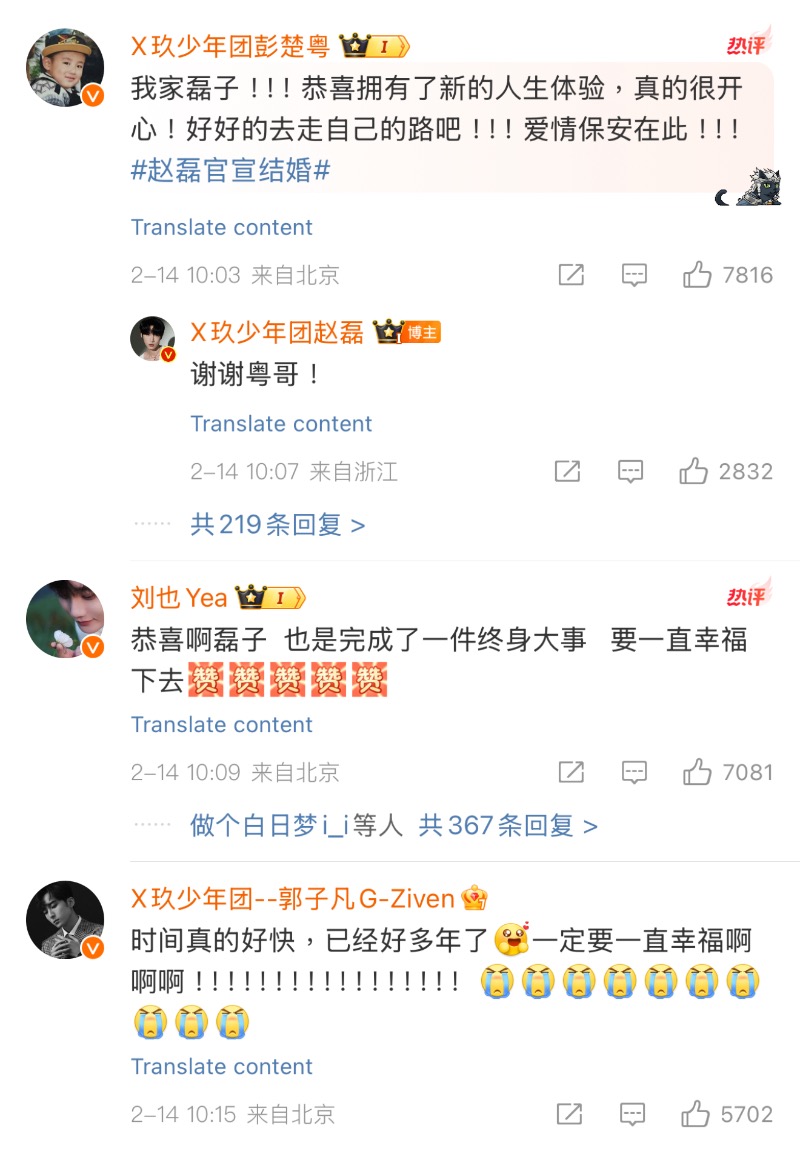Image resolution: width=800 pixels, height=1154 pixels.
Task: Translate 彭楚粤's comment content
Action: point(221,227)
